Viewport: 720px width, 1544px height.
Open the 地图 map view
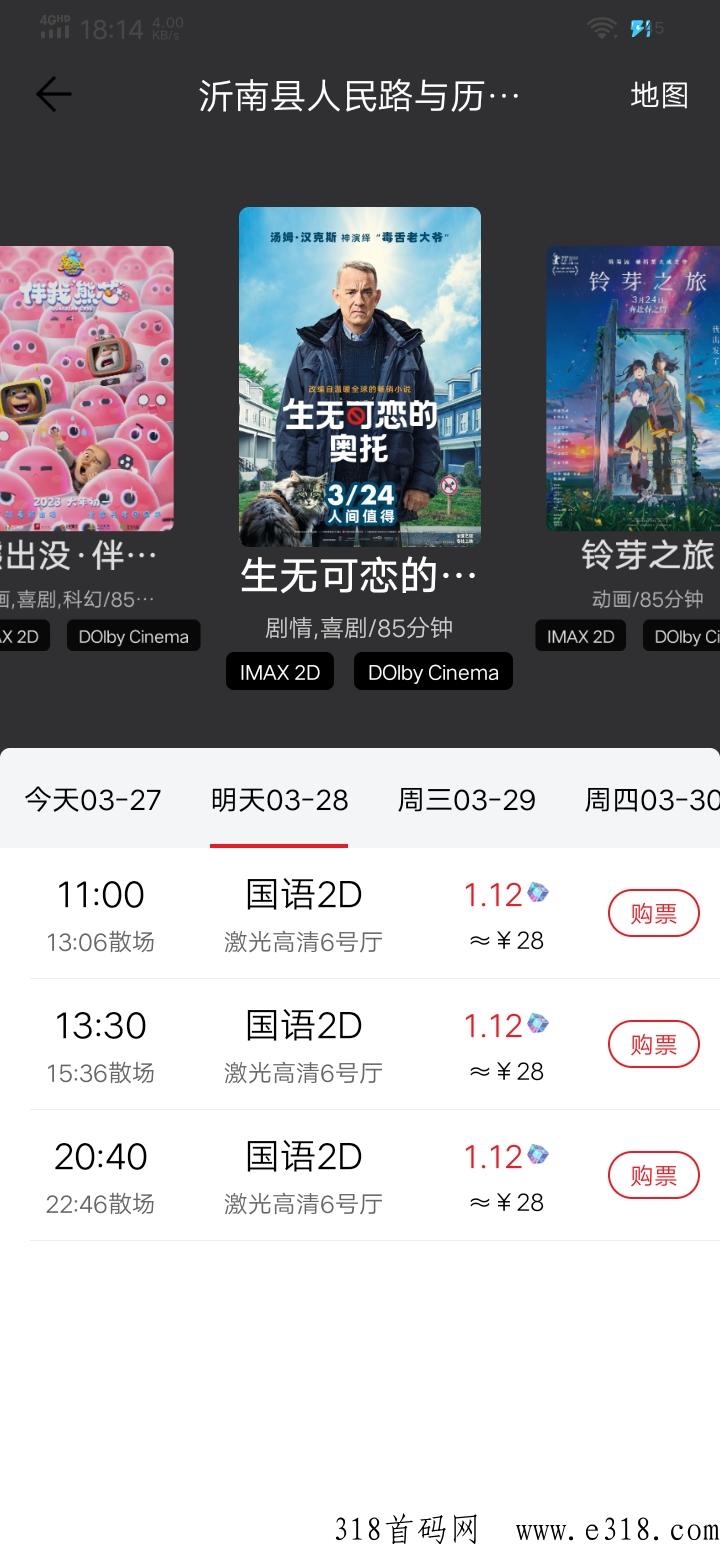click(659, 96)
